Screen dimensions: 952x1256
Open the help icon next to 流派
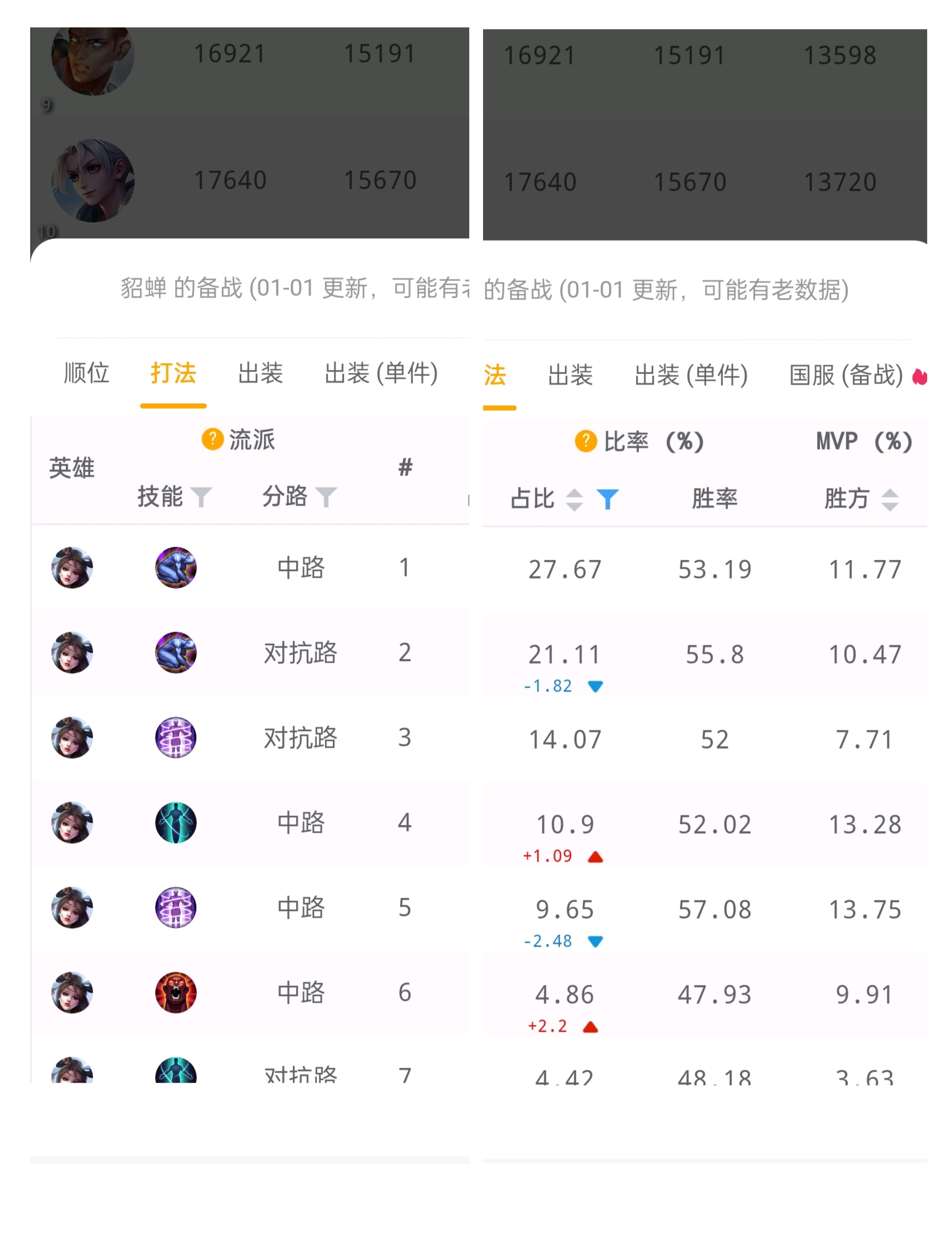(x=212, y=439)
